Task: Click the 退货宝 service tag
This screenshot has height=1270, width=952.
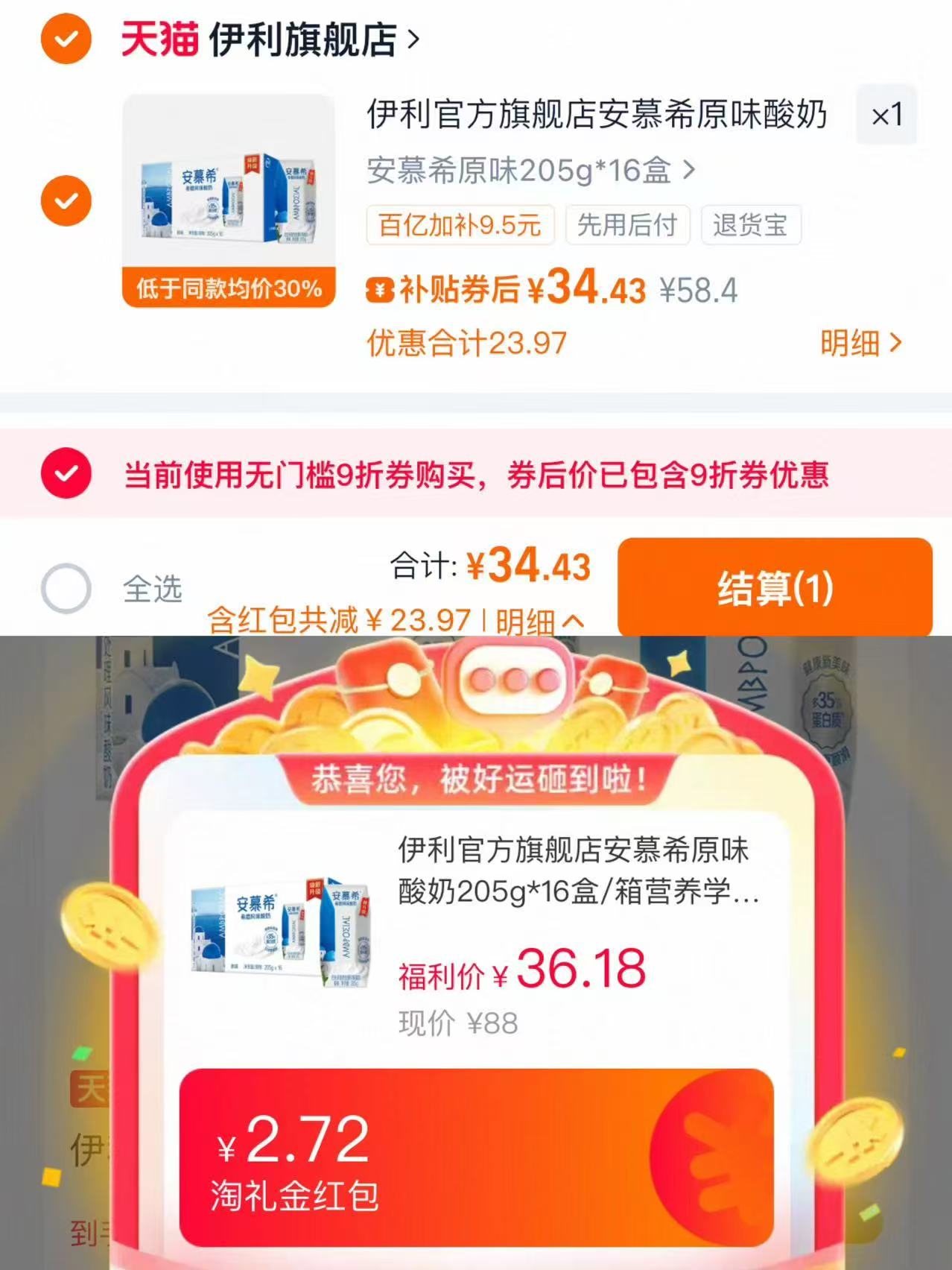Action: tap(749, 227)
